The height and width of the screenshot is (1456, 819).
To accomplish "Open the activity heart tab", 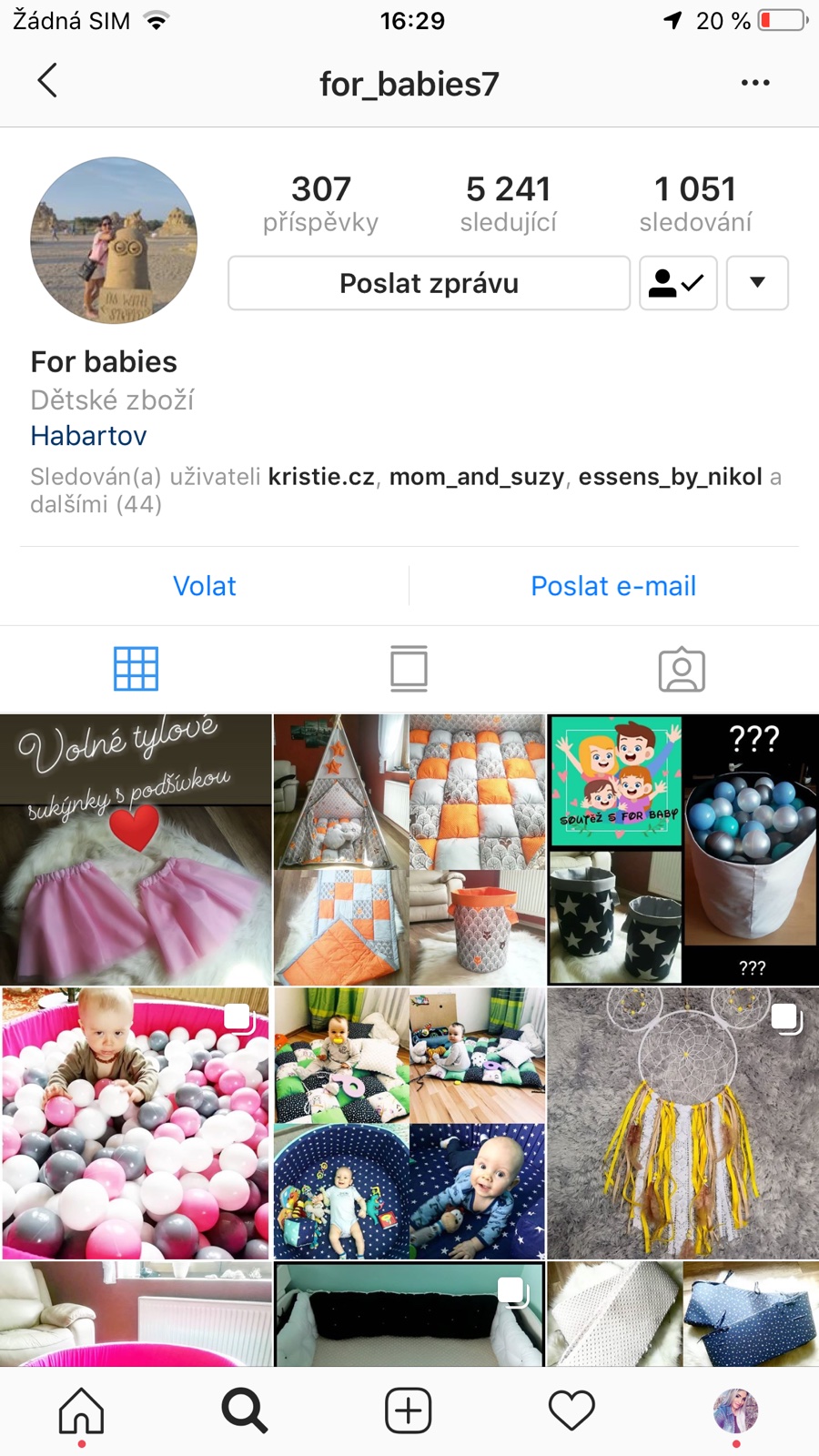I will [x=571, y=1410].
